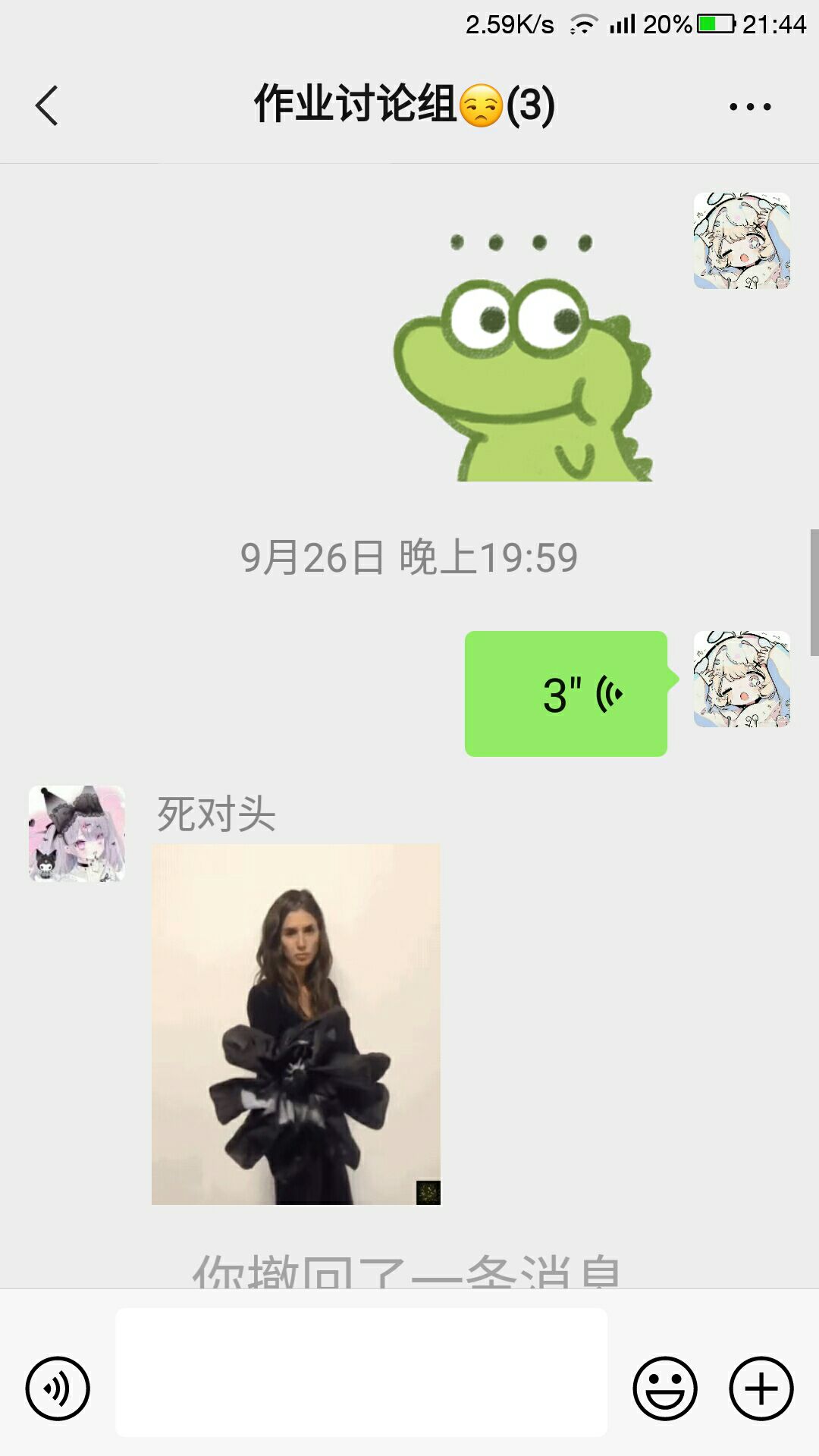Open the emoji sticker panel
819x1456 pixels.
click(664, 1389)
